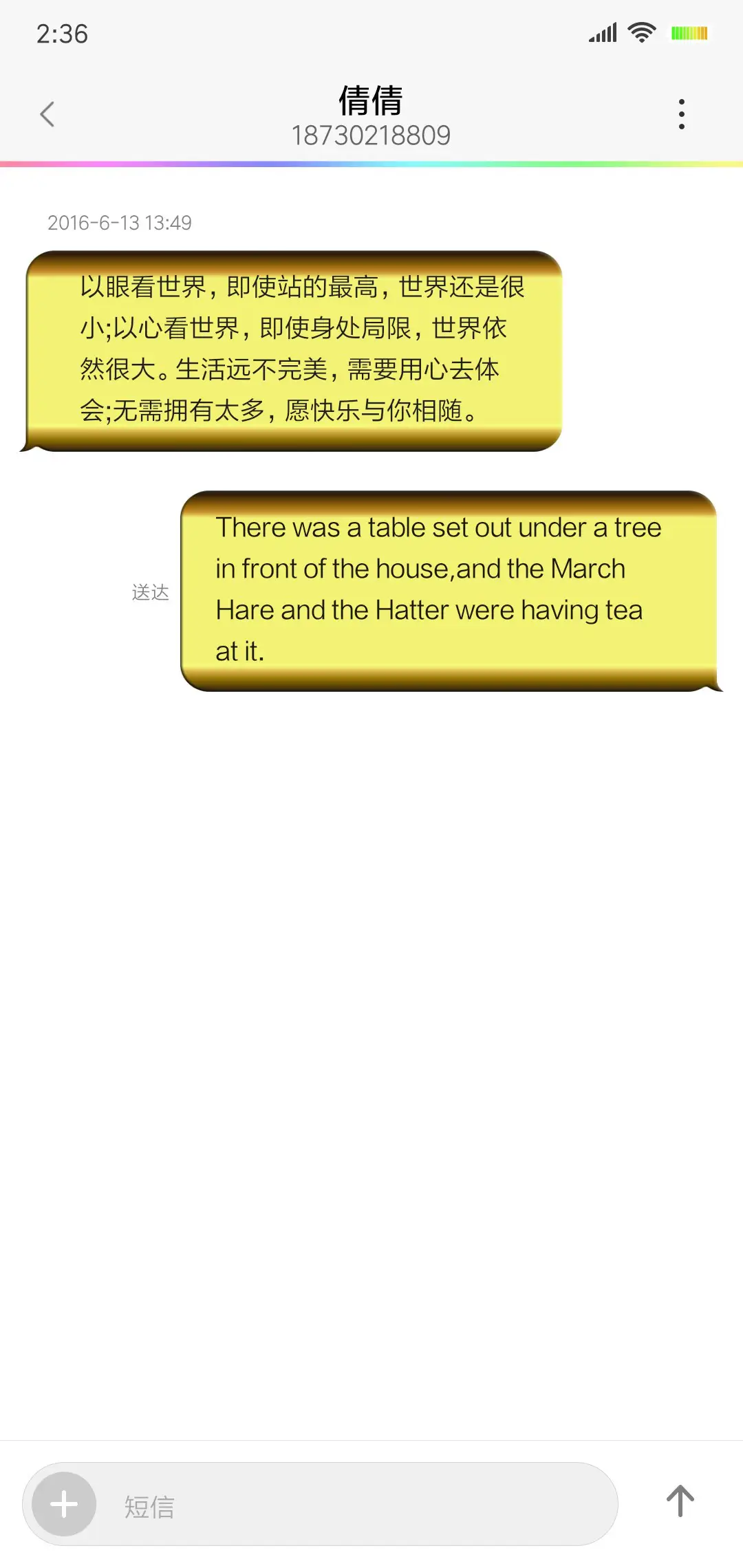
Task: Go back to the message list
Action: (47, 114)
